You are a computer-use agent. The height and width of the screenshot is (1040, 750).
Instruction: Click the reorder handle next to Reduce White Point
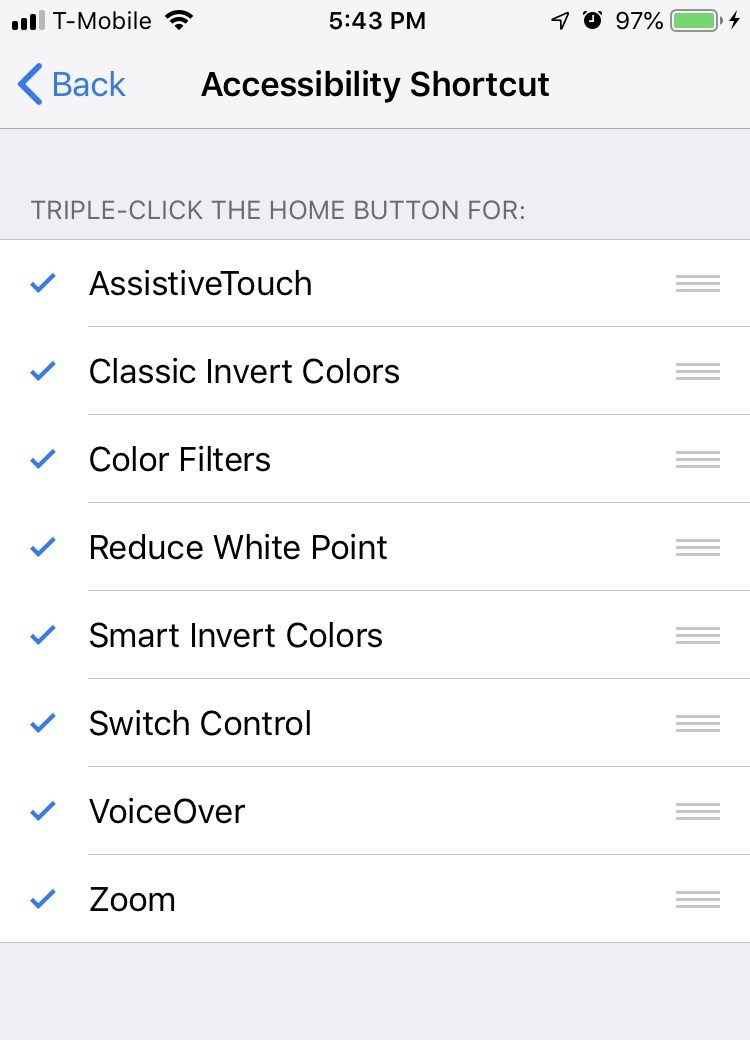697,547
